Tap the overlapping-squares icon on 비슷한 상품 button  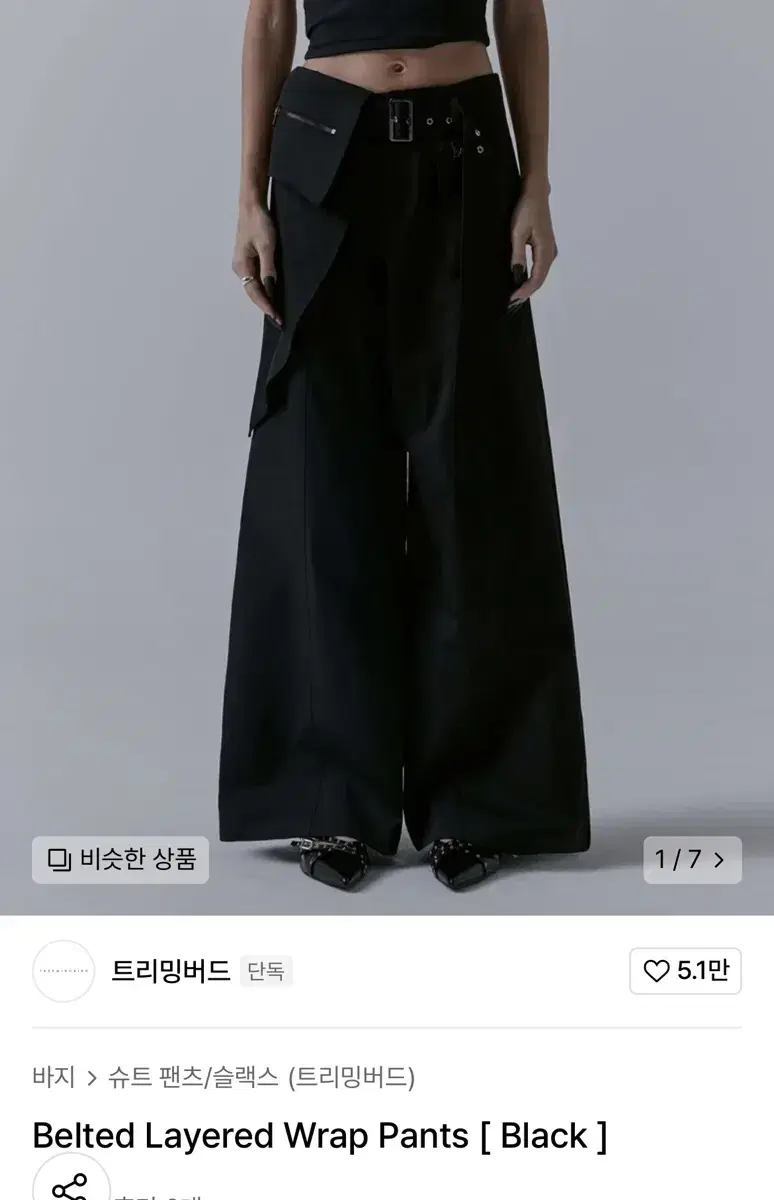click(62, 859)
